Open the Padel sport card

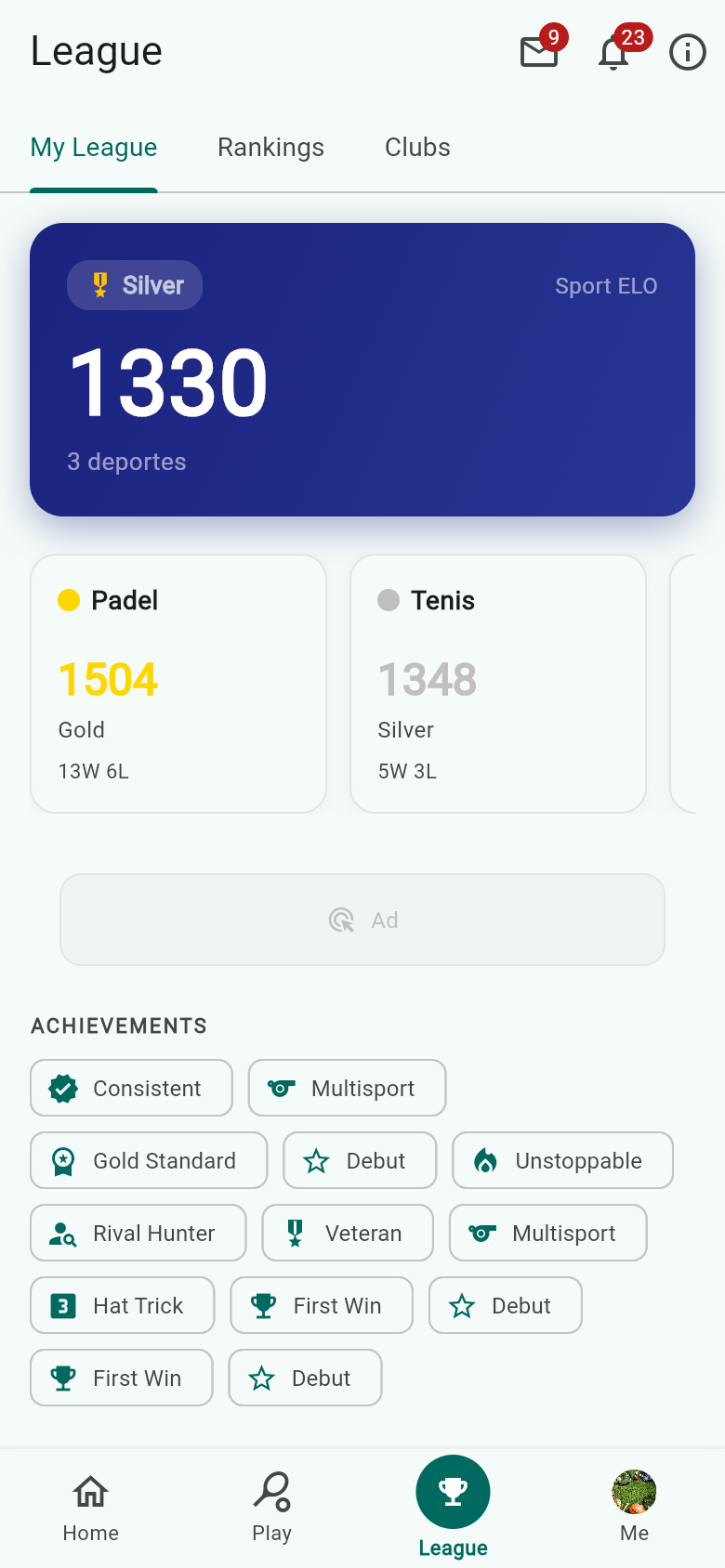click(178, 684)
